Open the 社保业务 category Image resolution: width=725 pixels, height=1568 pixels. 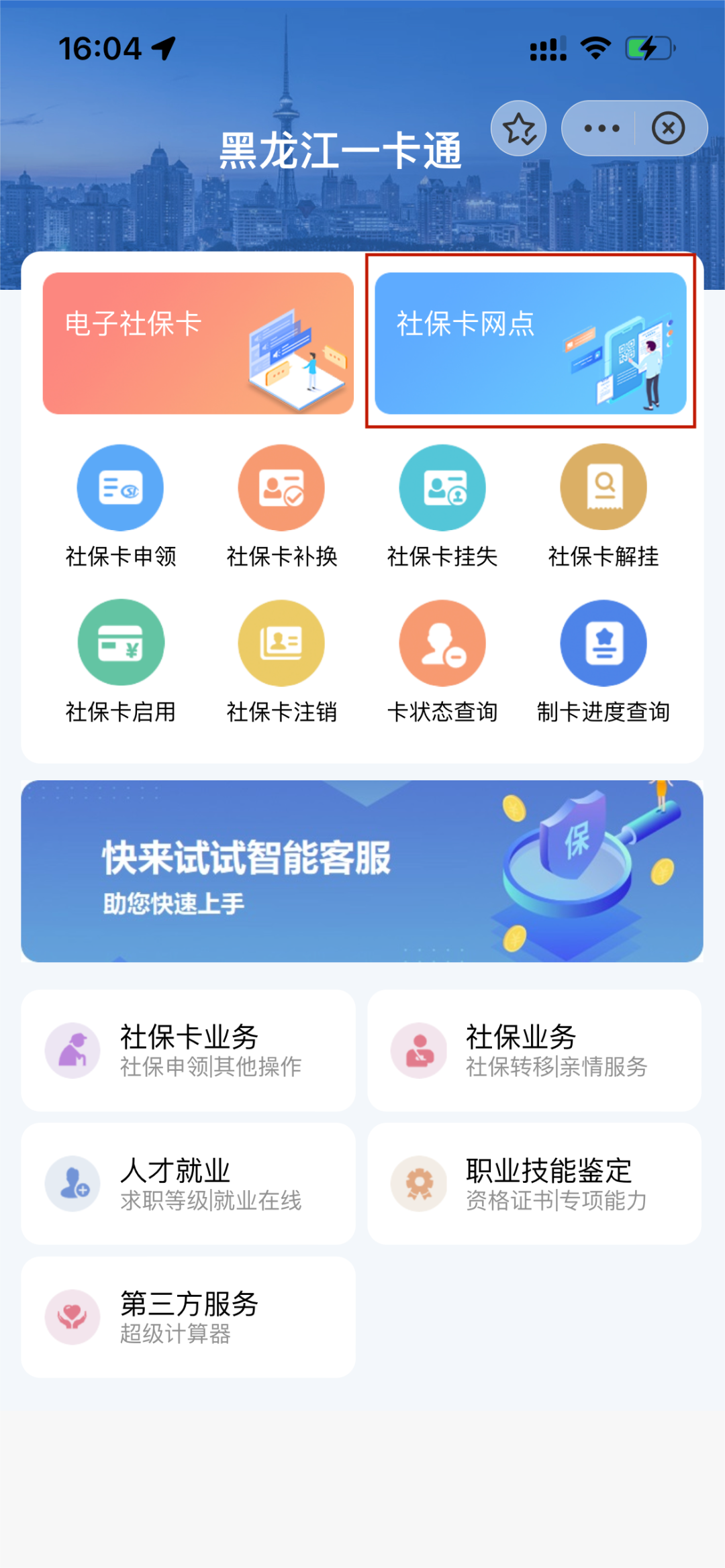click(534, 1050)
